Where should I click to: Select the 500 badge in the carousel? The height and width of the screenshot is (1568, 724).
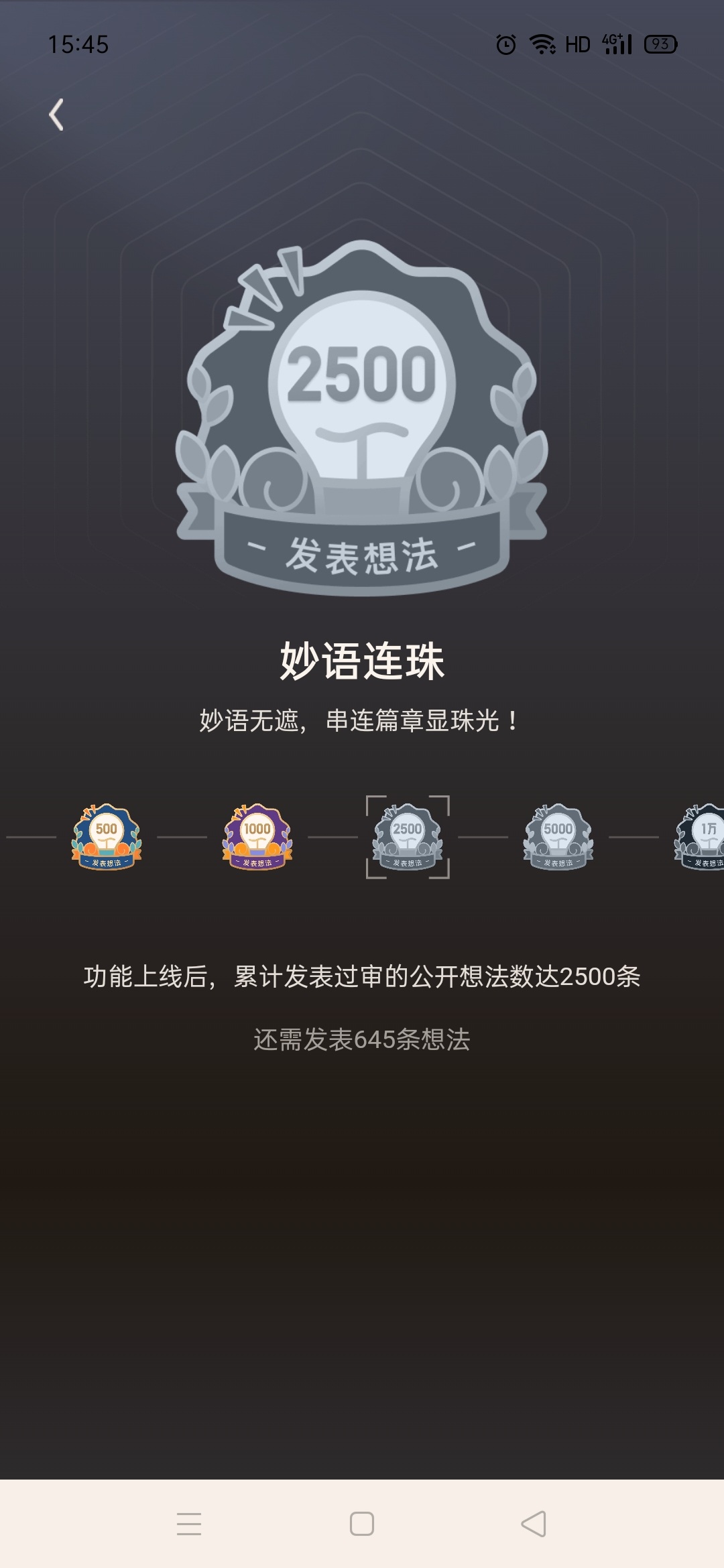tap(107, 837)
